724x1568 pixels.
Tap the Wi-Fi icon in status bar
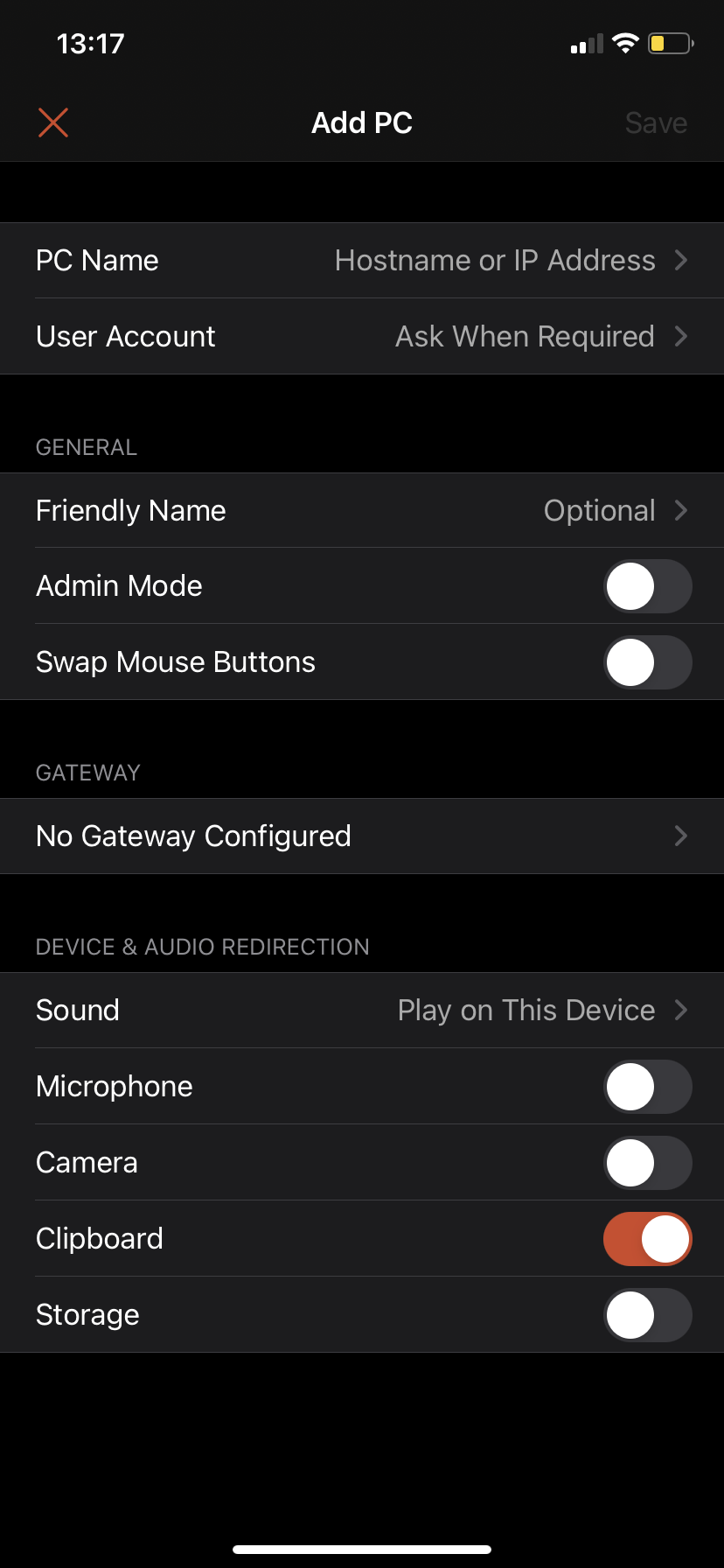(x=624, y=42)
